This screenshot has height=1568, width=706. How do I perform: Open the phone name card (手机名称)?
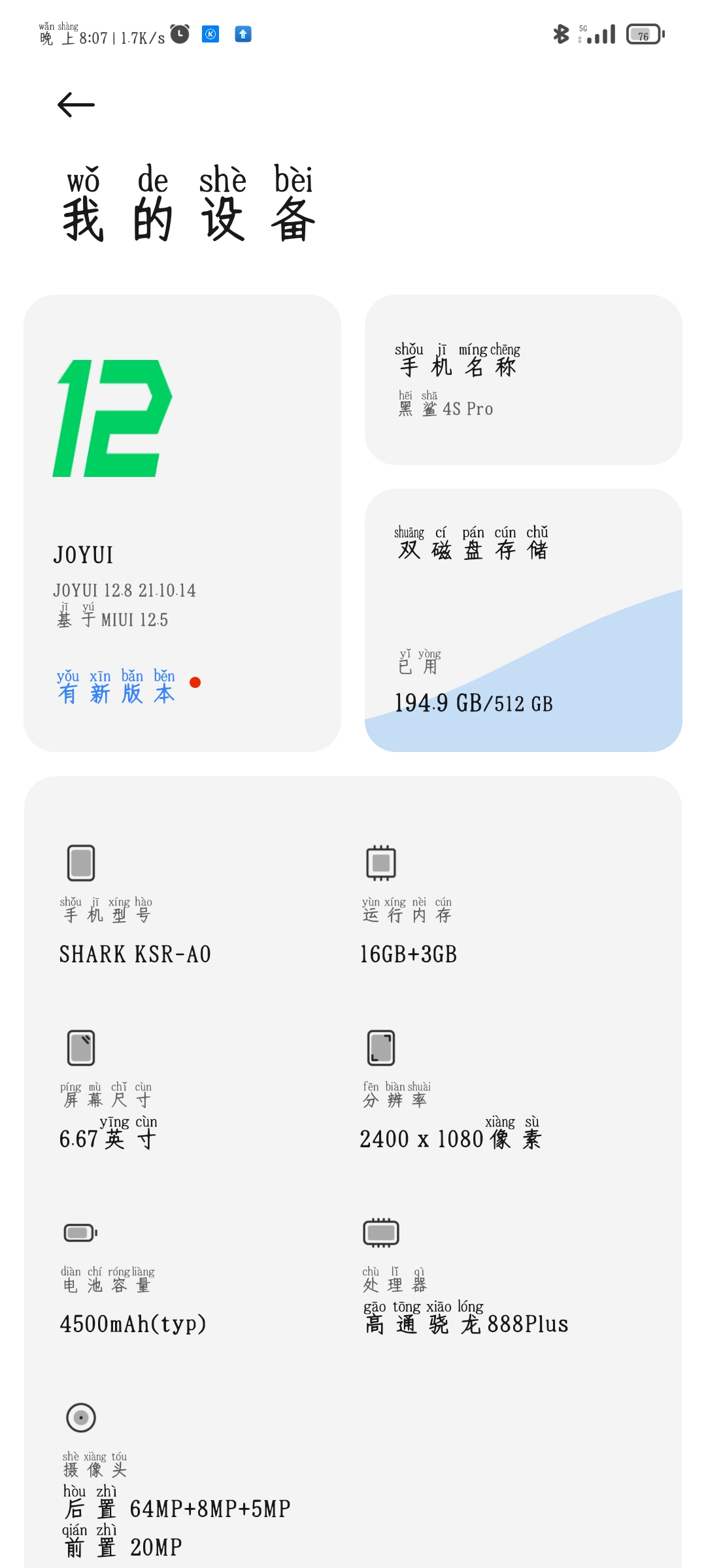click(x=524, y=380)
